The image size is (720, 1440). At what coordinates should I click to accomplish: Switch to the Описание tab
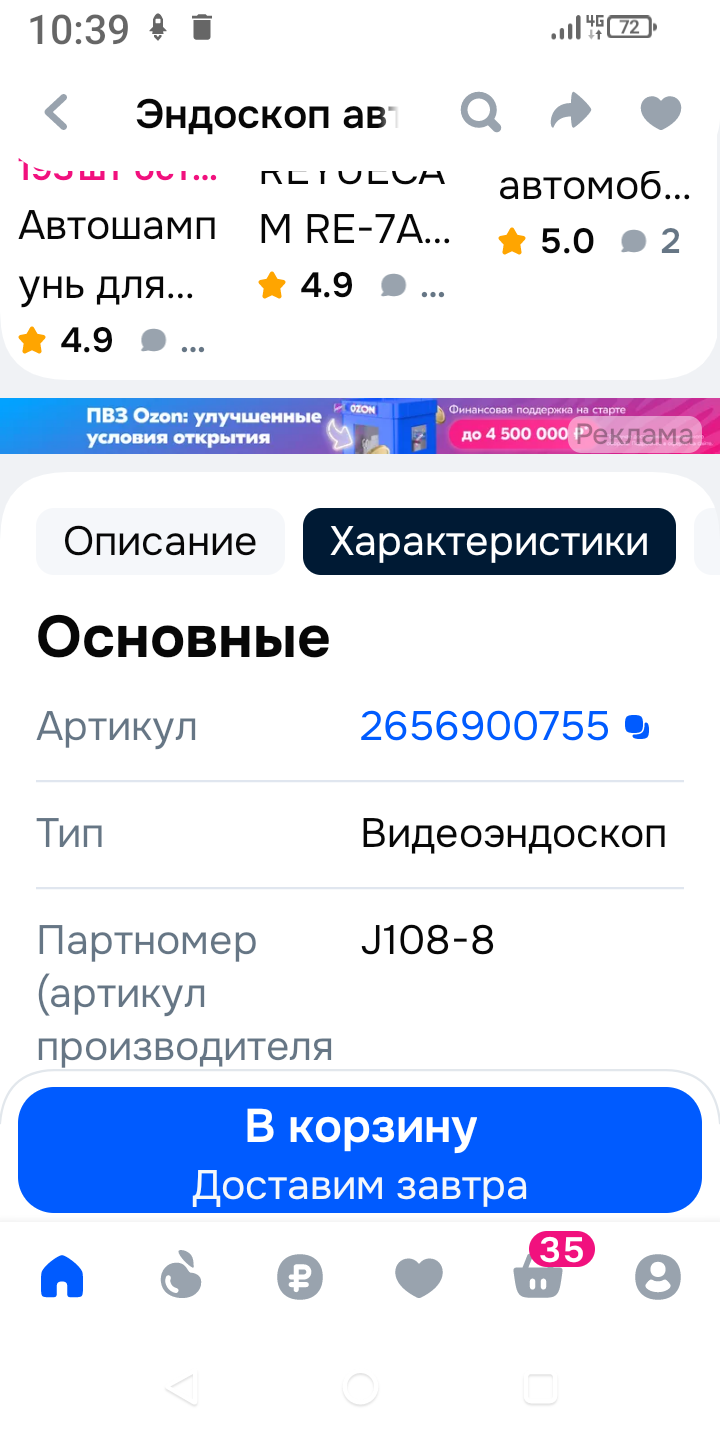coord(160,542)
